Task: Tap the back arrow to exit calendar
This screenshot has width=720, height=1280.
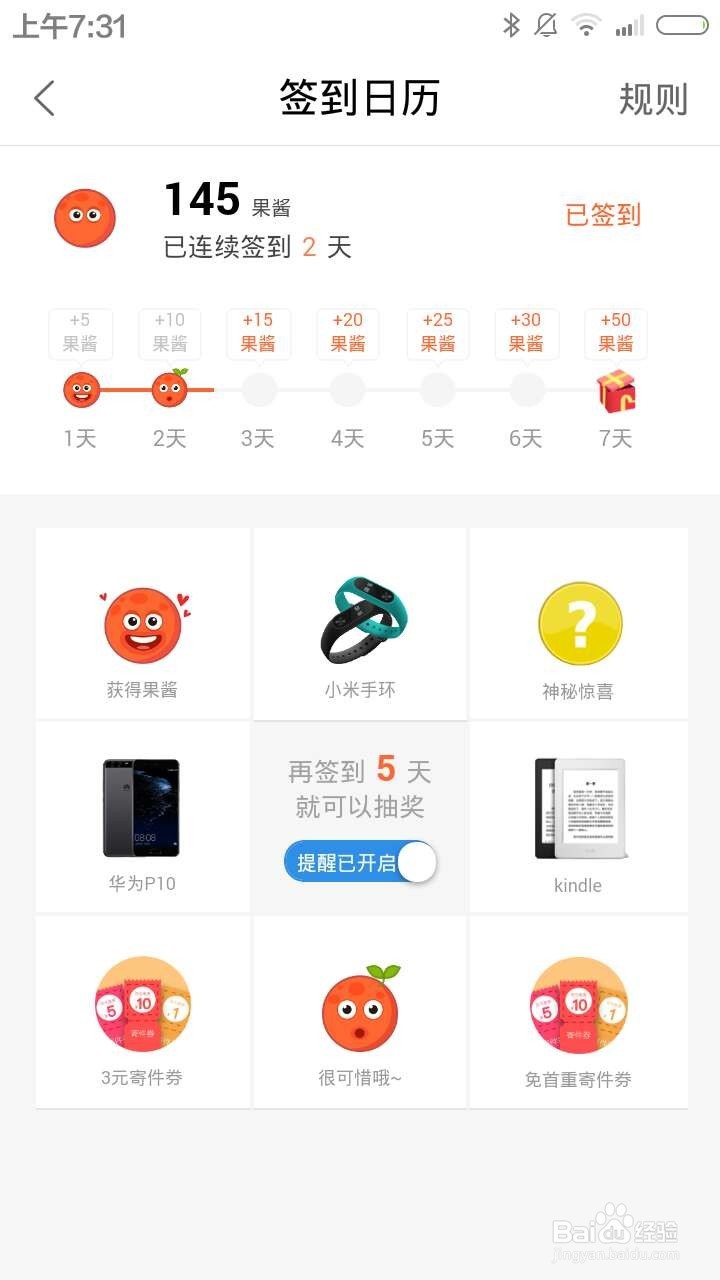Action: point(43,98)
